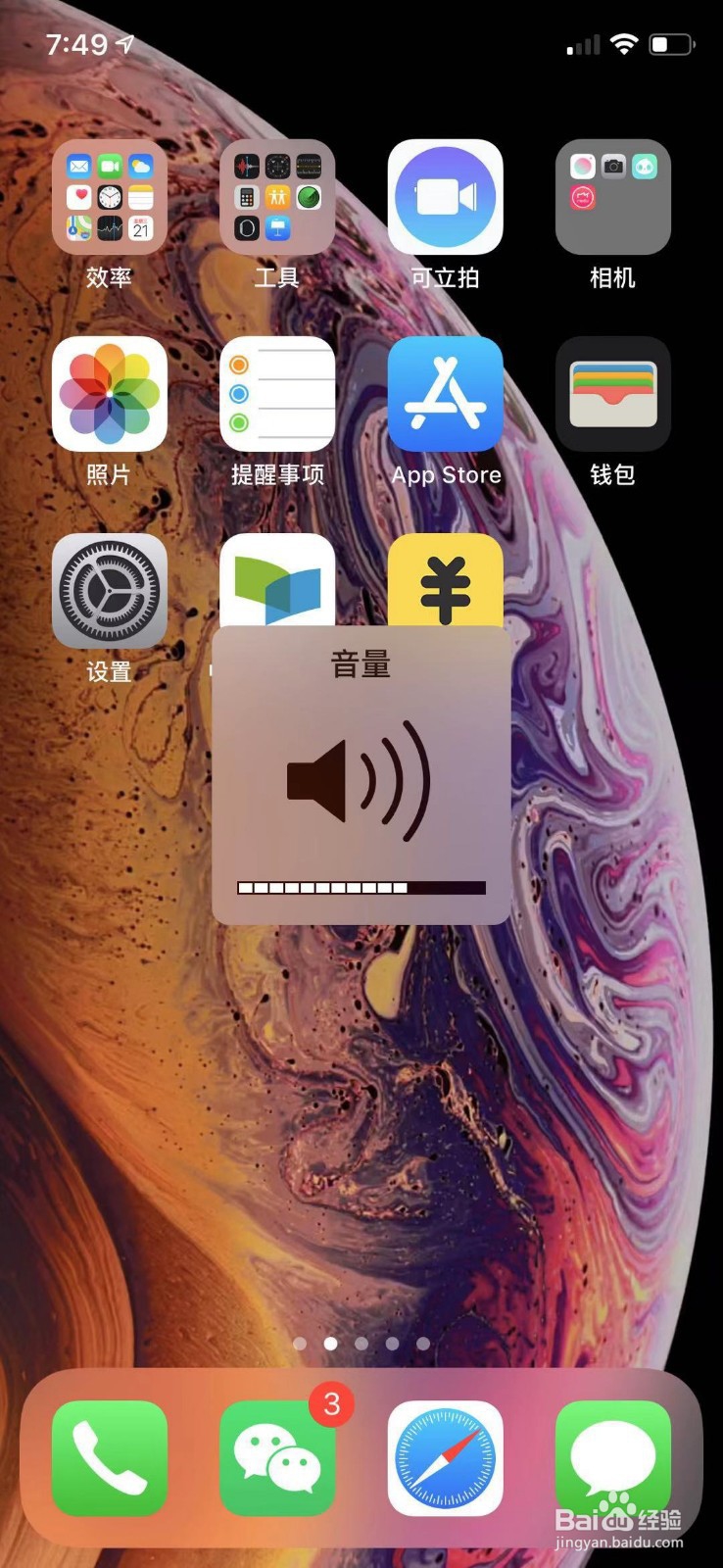Open the Phone app in the dock
This screenshot has height=1568, width=723.
point(110,1458)
